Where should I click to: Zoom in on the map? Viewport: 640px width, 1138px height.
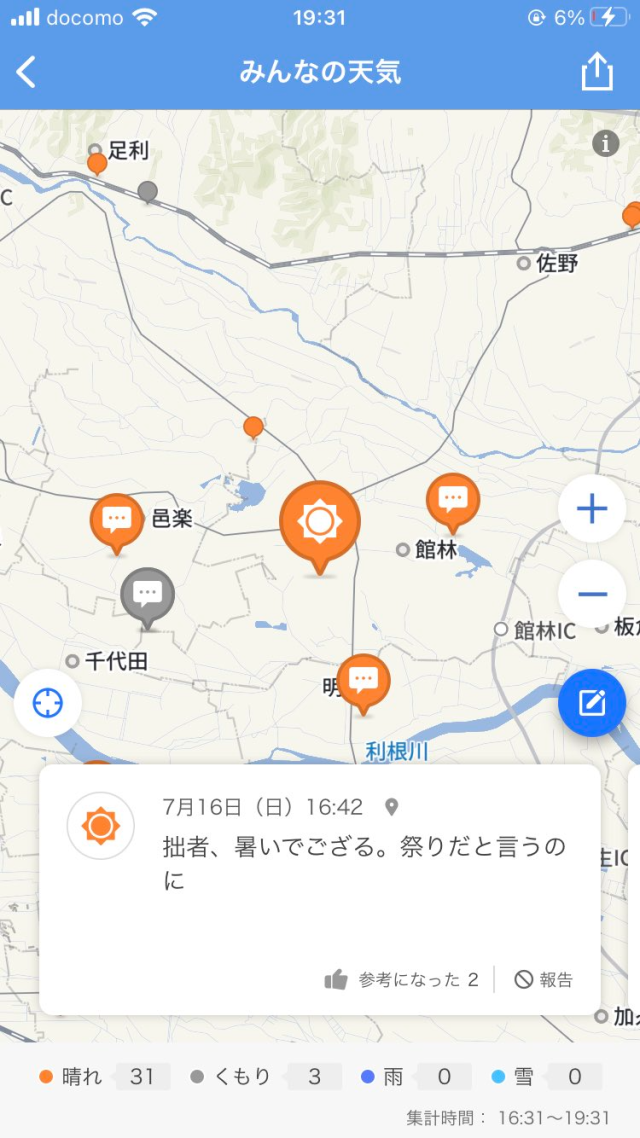point(592,509)
